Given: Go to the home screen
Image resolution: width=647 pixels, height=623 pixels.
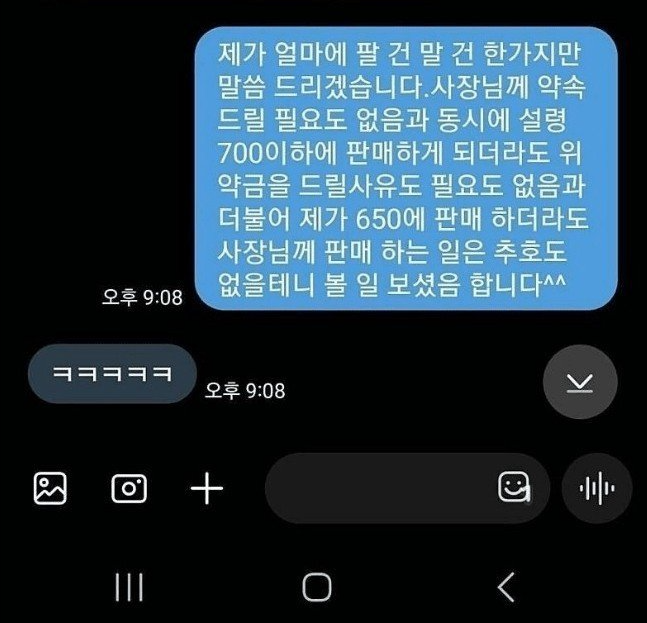Looking at the screenshot, I should coord(317,586).
